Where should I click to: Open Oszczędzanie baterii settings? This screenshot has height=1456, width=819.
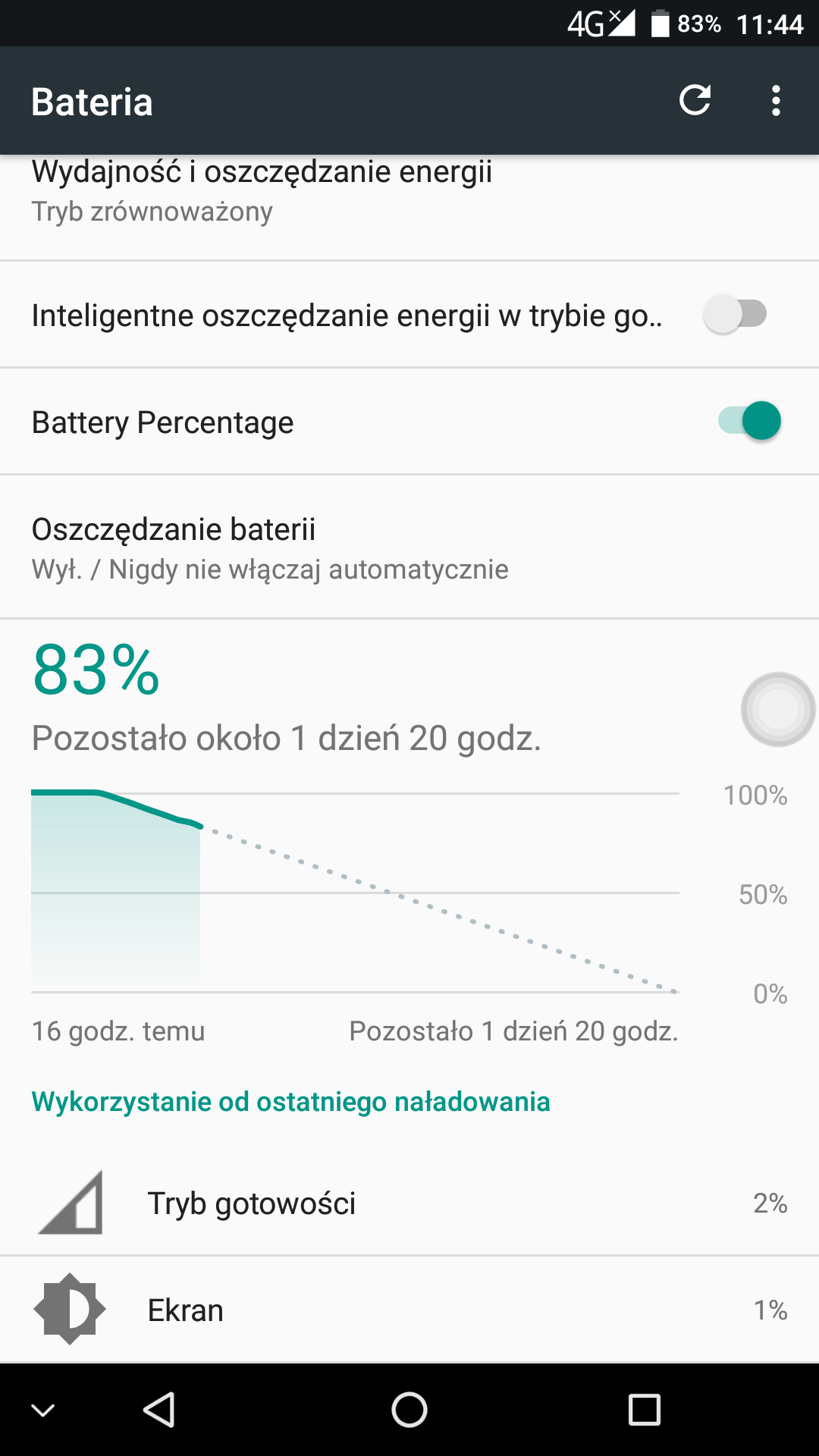click(x=409, y=547)
